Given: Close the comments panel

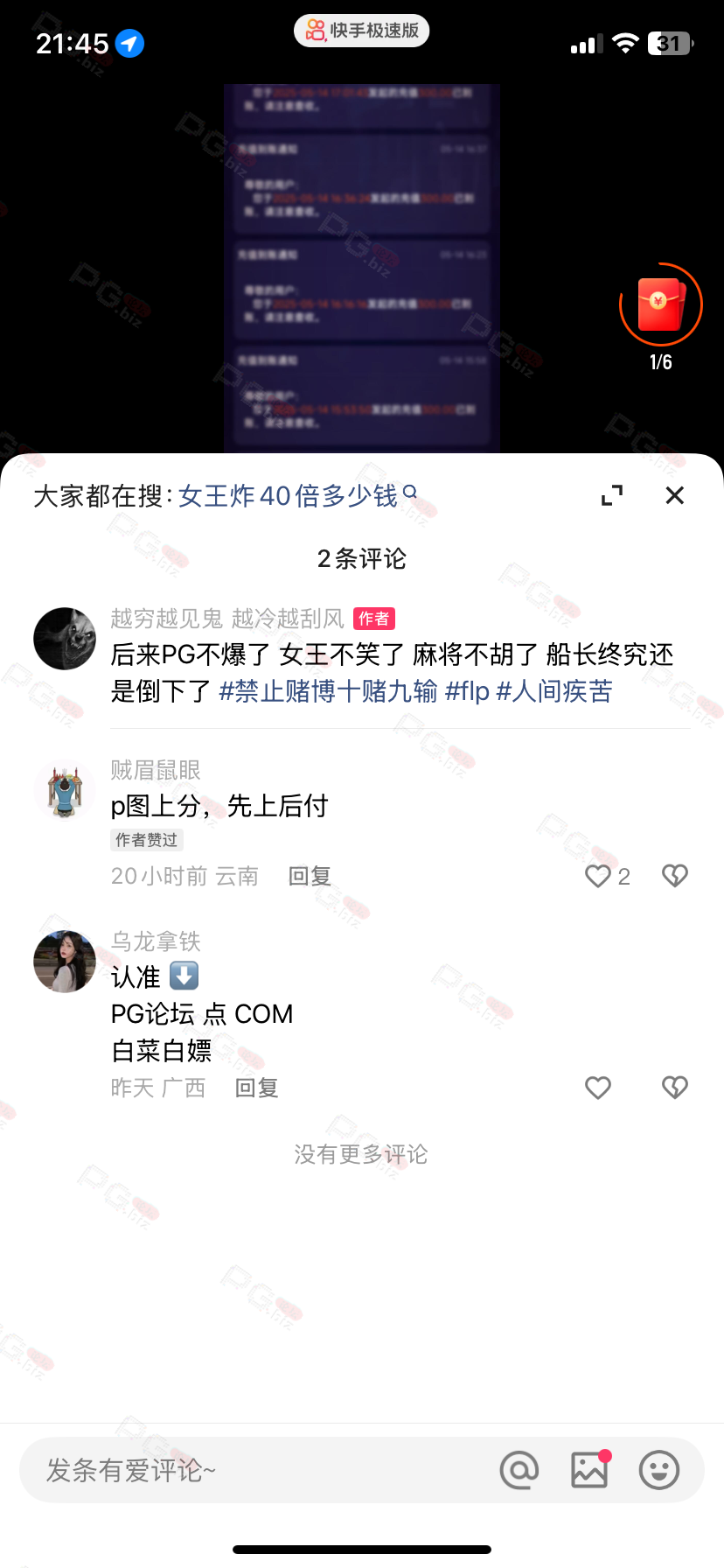Looking at the screenshot, I should click(x=674, y=495).
